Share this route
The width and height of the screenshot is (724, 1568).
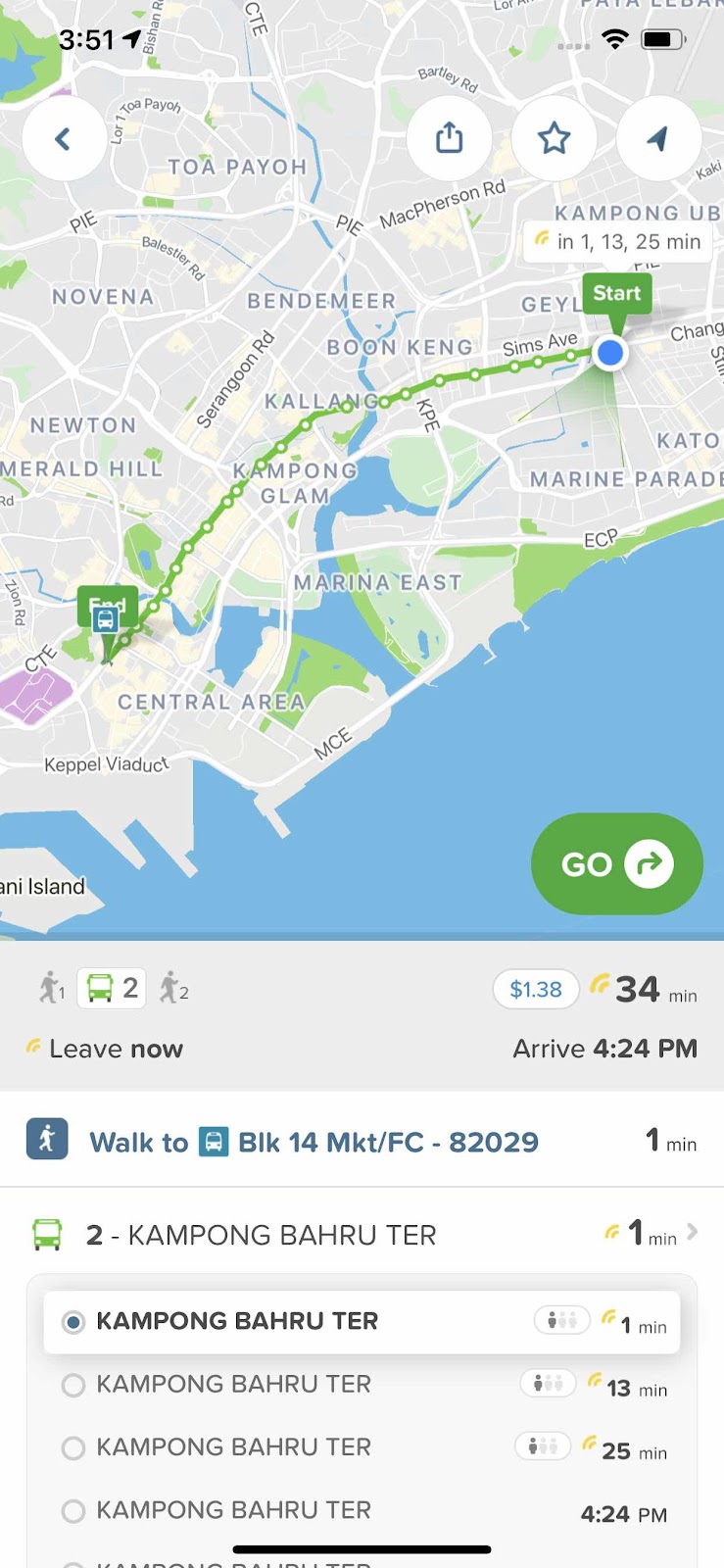[450, 138]
